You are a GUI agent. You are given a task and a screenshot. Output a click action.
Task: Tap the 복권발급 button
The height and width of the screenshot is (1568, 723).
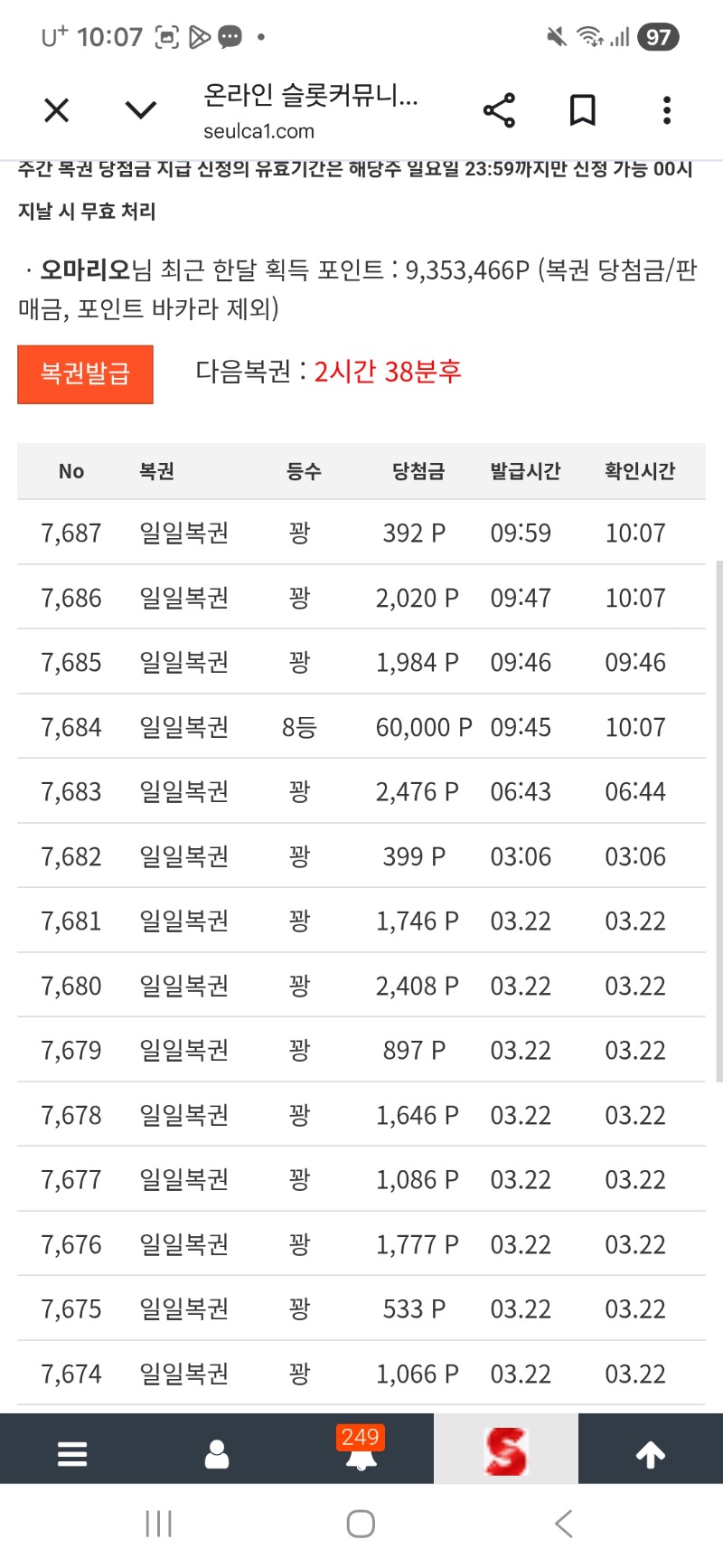85,373
